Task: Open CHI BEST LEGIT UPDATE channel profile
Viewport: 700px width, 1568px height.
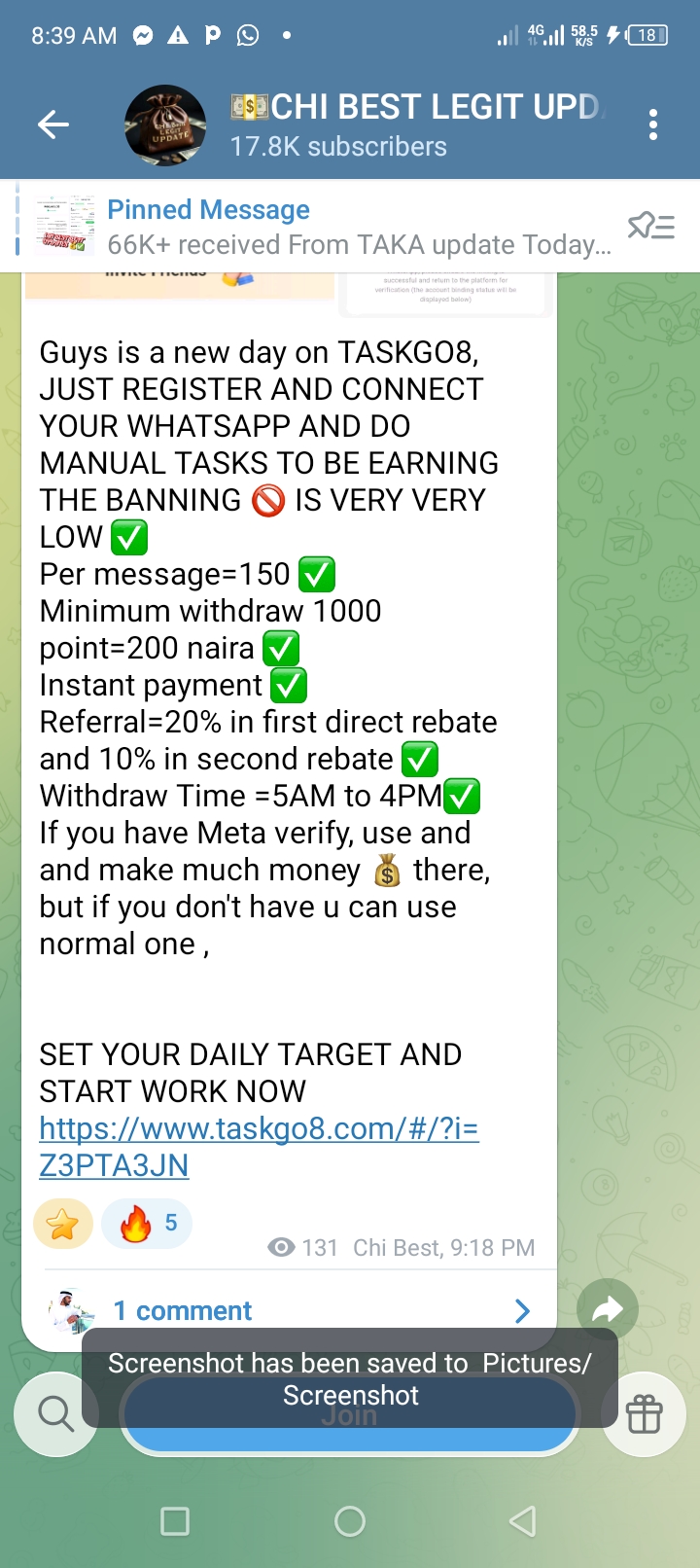Action: click(x=389, y=125)
